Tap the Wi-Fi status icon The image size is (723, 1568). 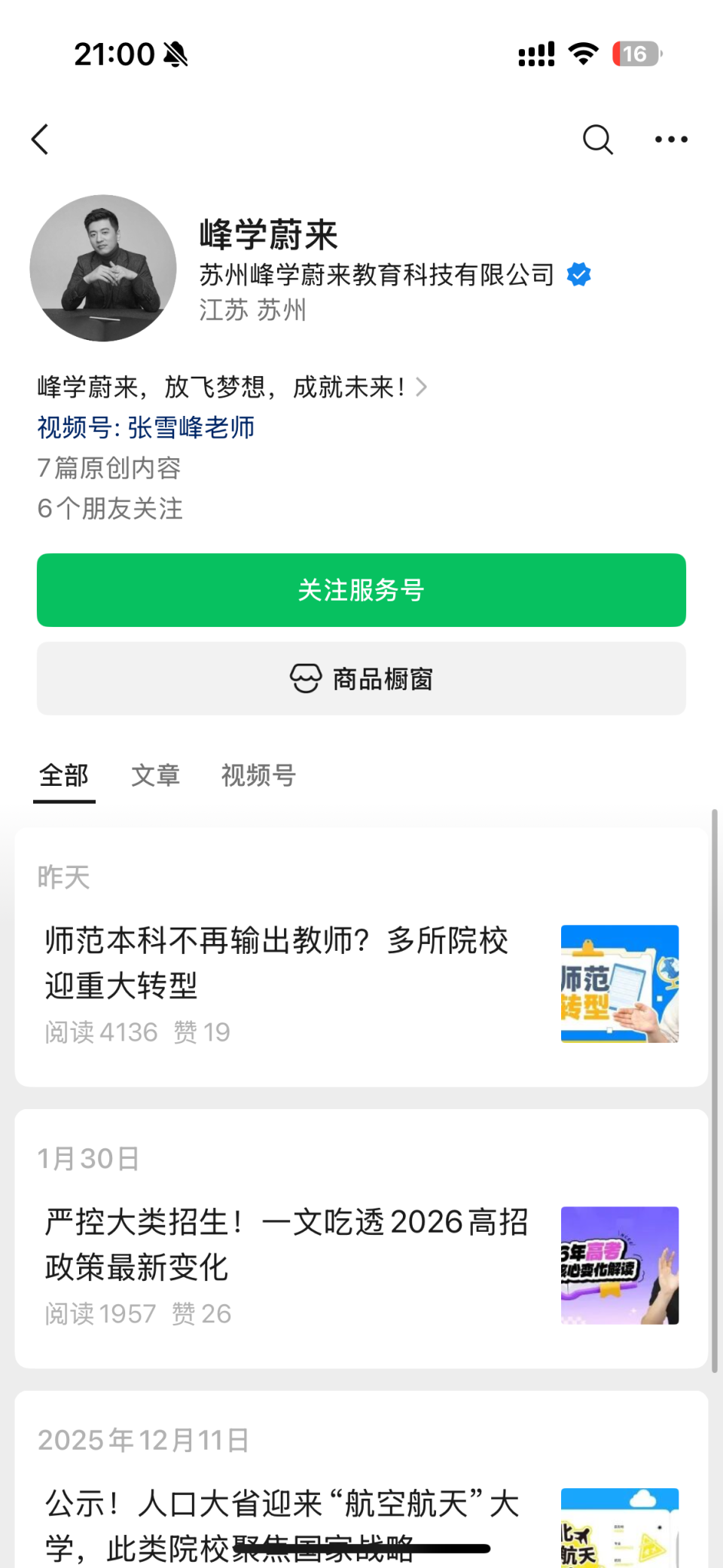pos(581,52)
